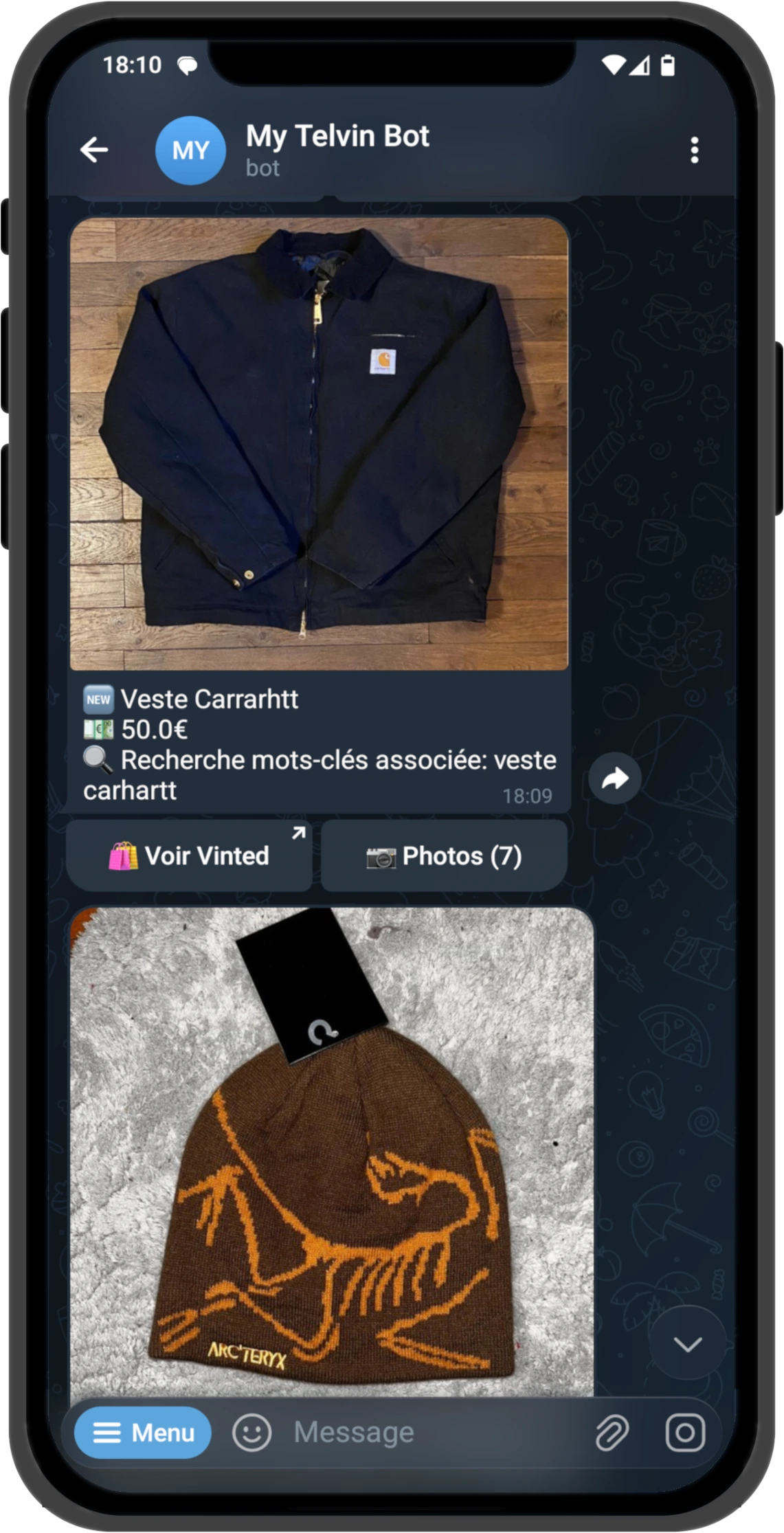Open My Telvin Bot profile header
Image resolution: width=784 pixels, height=1533 pixels.
pos(337,150)
